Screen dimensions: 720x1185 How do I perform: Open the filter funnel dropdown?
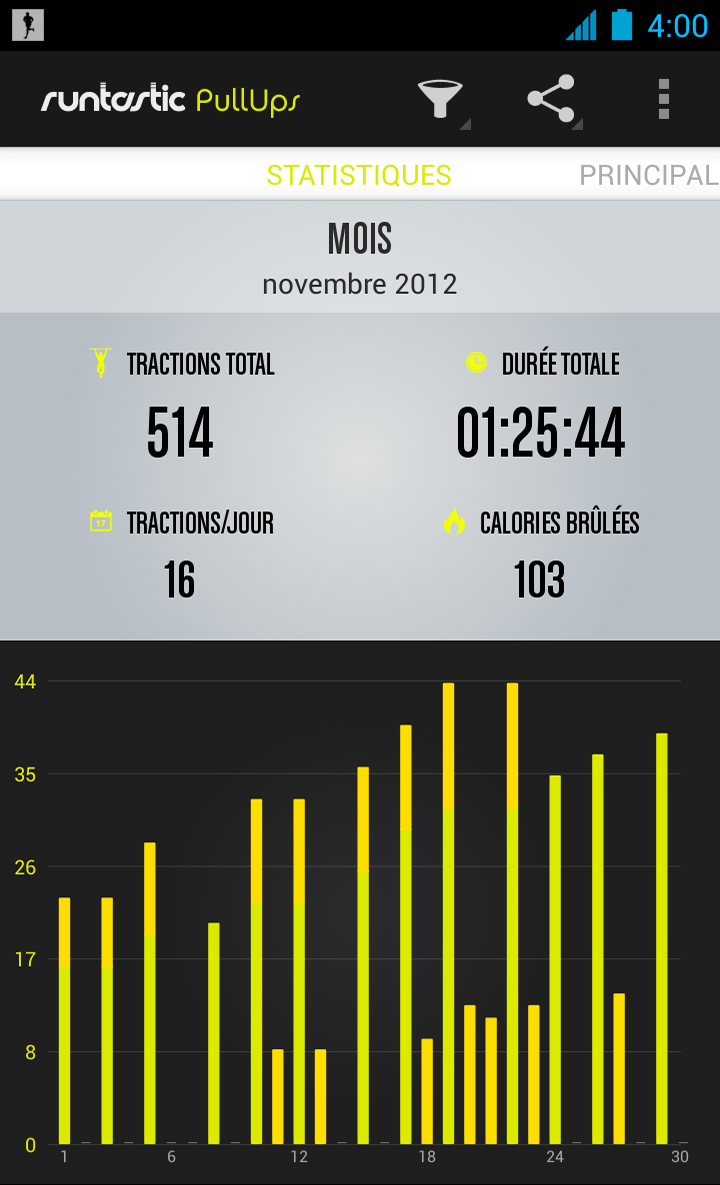point(441,100)
